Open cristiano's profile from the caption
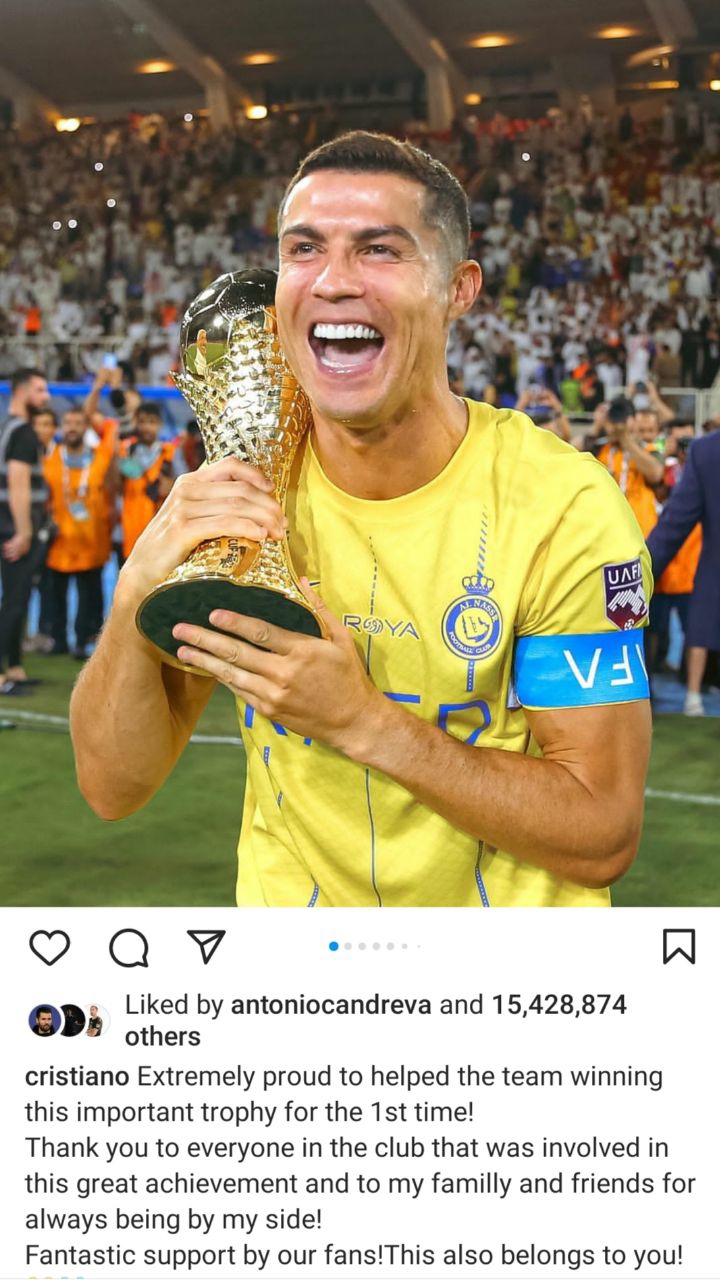720x1280 pixels. pyautogui.click(x=76, y=1076)
